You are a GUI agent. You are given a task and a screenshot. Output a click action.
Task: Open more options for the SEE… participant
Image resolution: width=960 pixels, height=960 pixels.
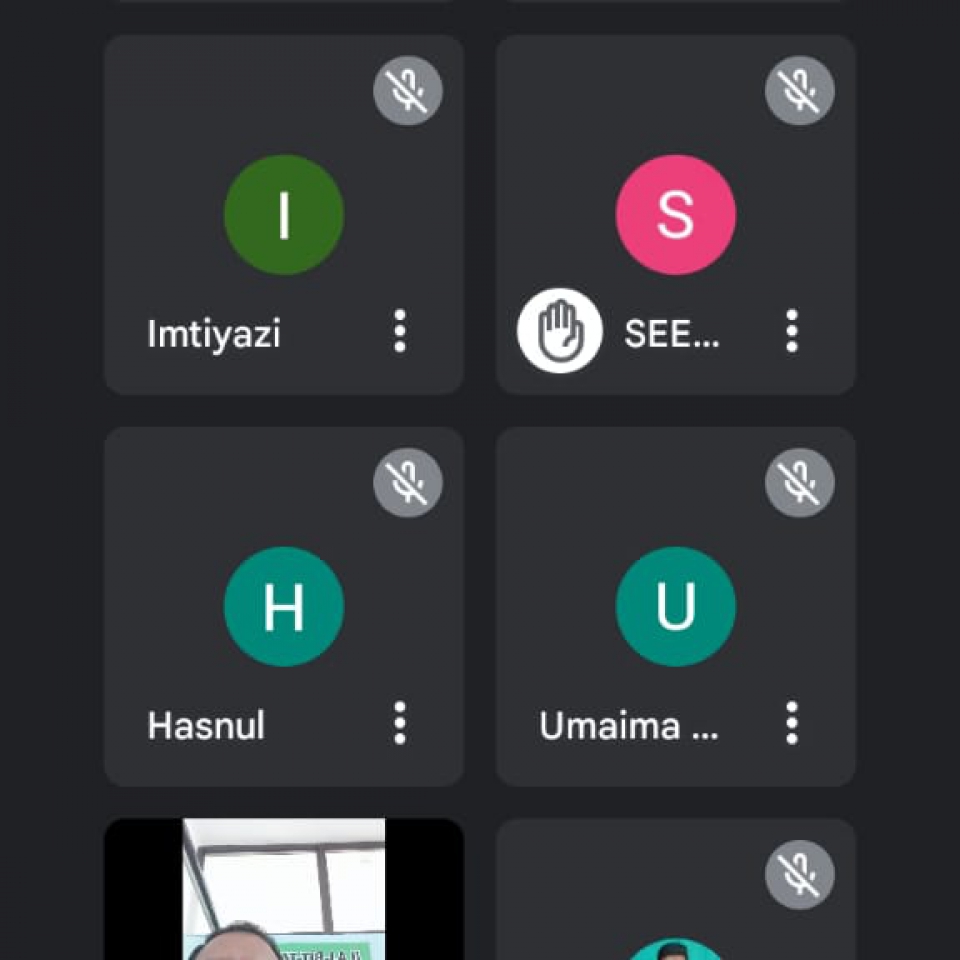point(792,331)
